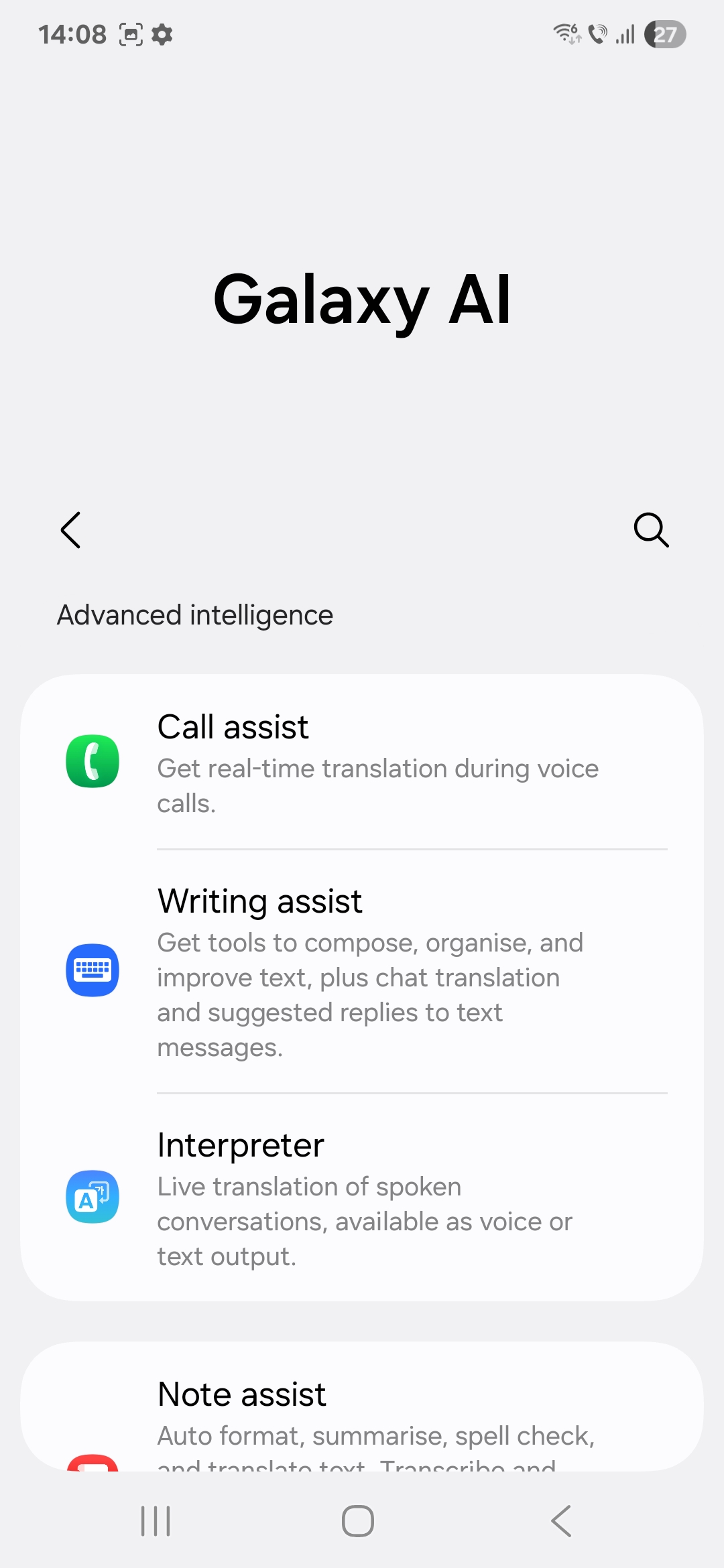Viewport: 724px width, 1568px height.
Task: Open Writing assist settings
Action: [362, 971]
